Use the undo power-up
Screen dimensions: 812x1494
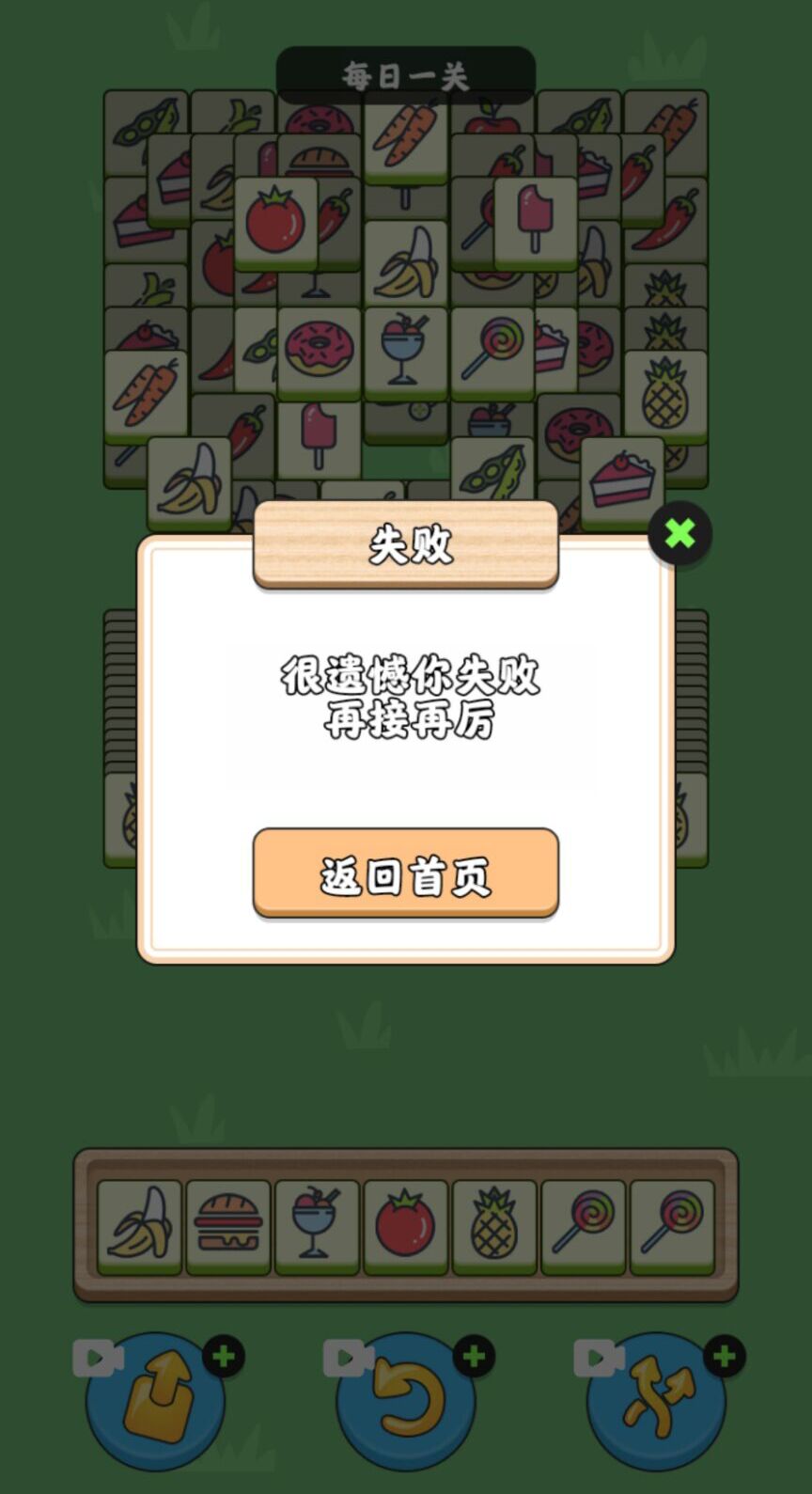(x=406, y=1401)
